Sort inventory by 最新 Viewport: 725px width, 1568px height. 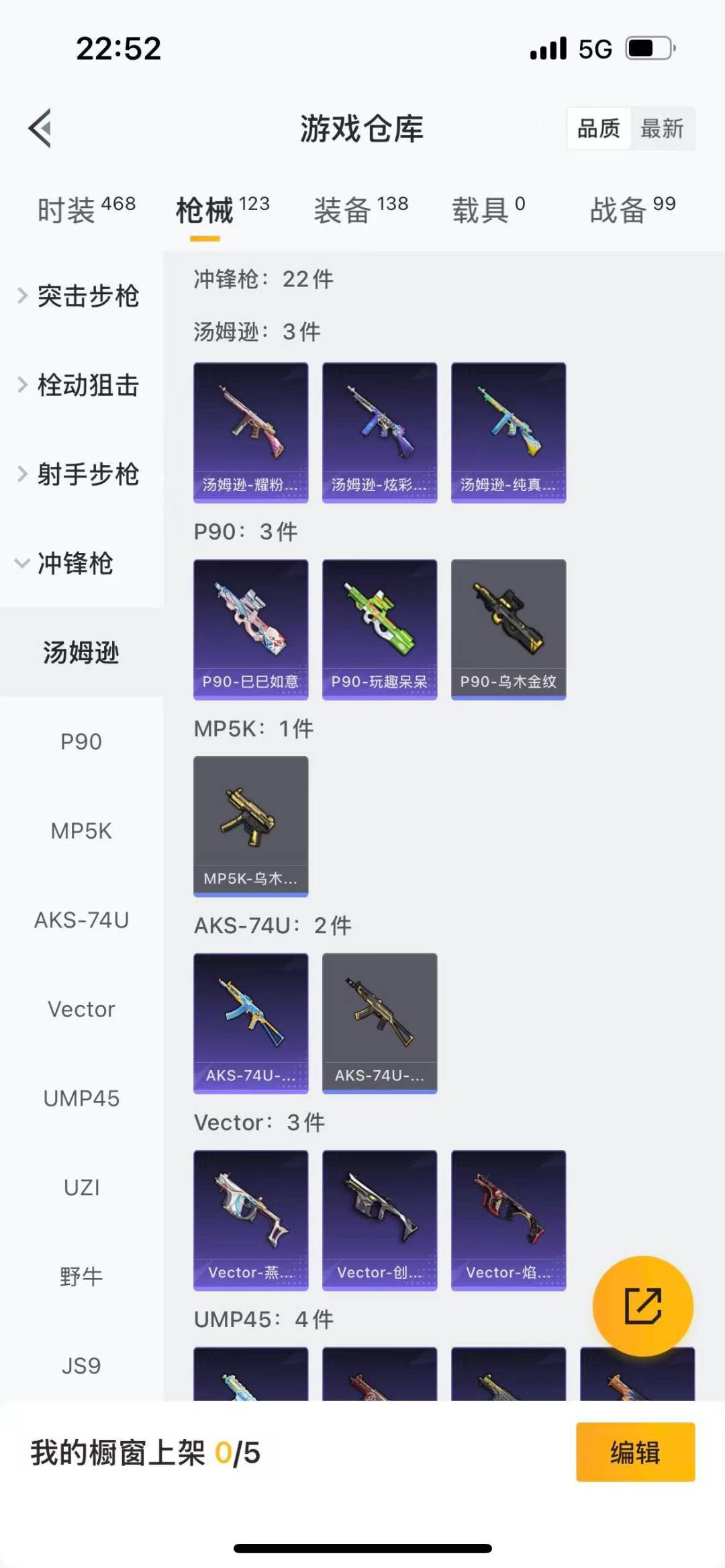click(x=661, y=128)
